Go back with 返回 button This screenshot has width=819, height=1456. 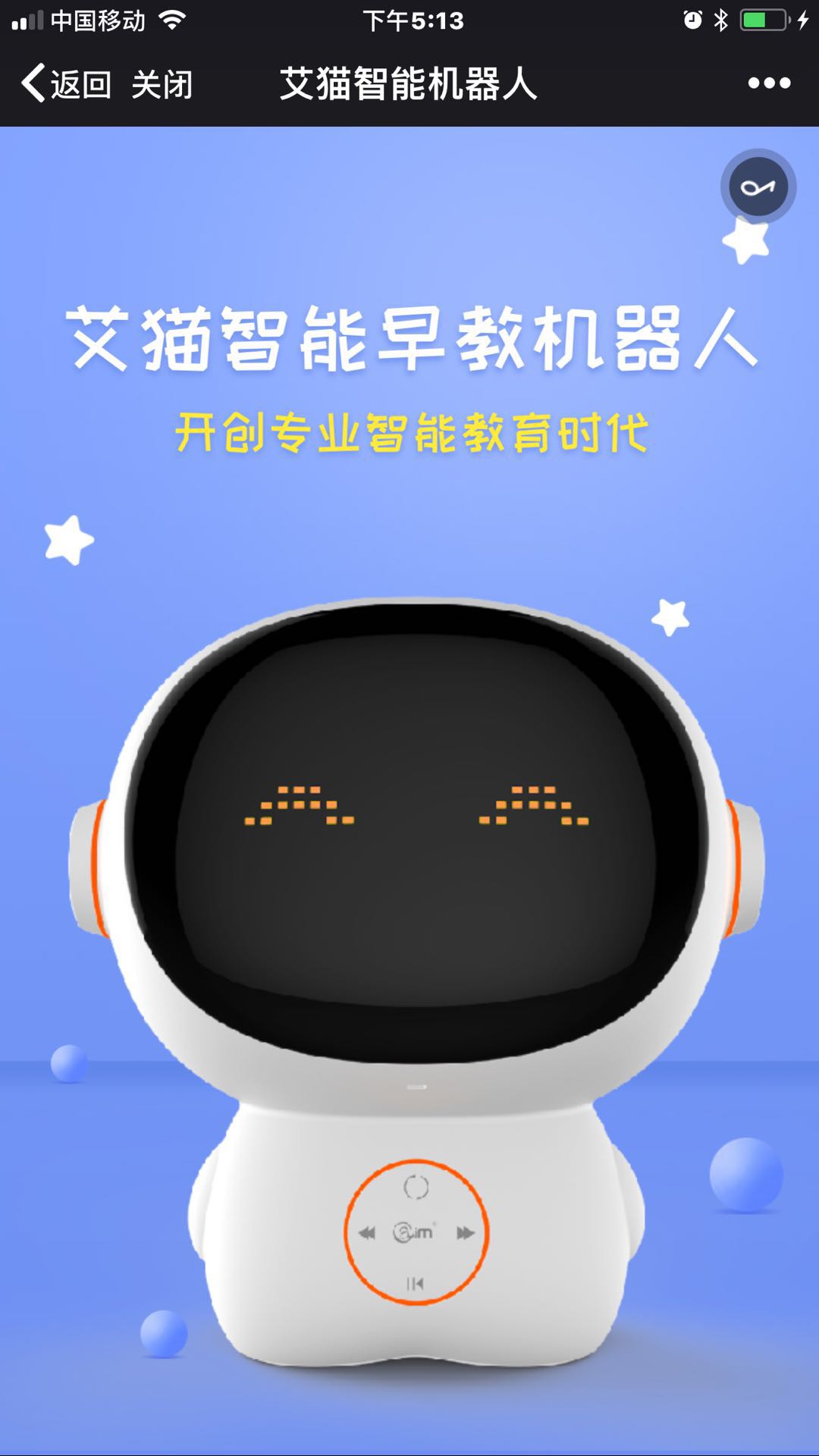67,83
